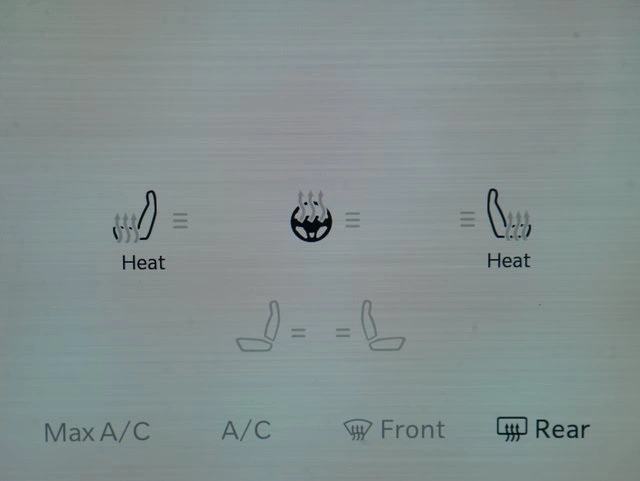The height and width of the screenshot is (481, 640).
Task: Enable Max A/C mode
Action: (97, 432)
